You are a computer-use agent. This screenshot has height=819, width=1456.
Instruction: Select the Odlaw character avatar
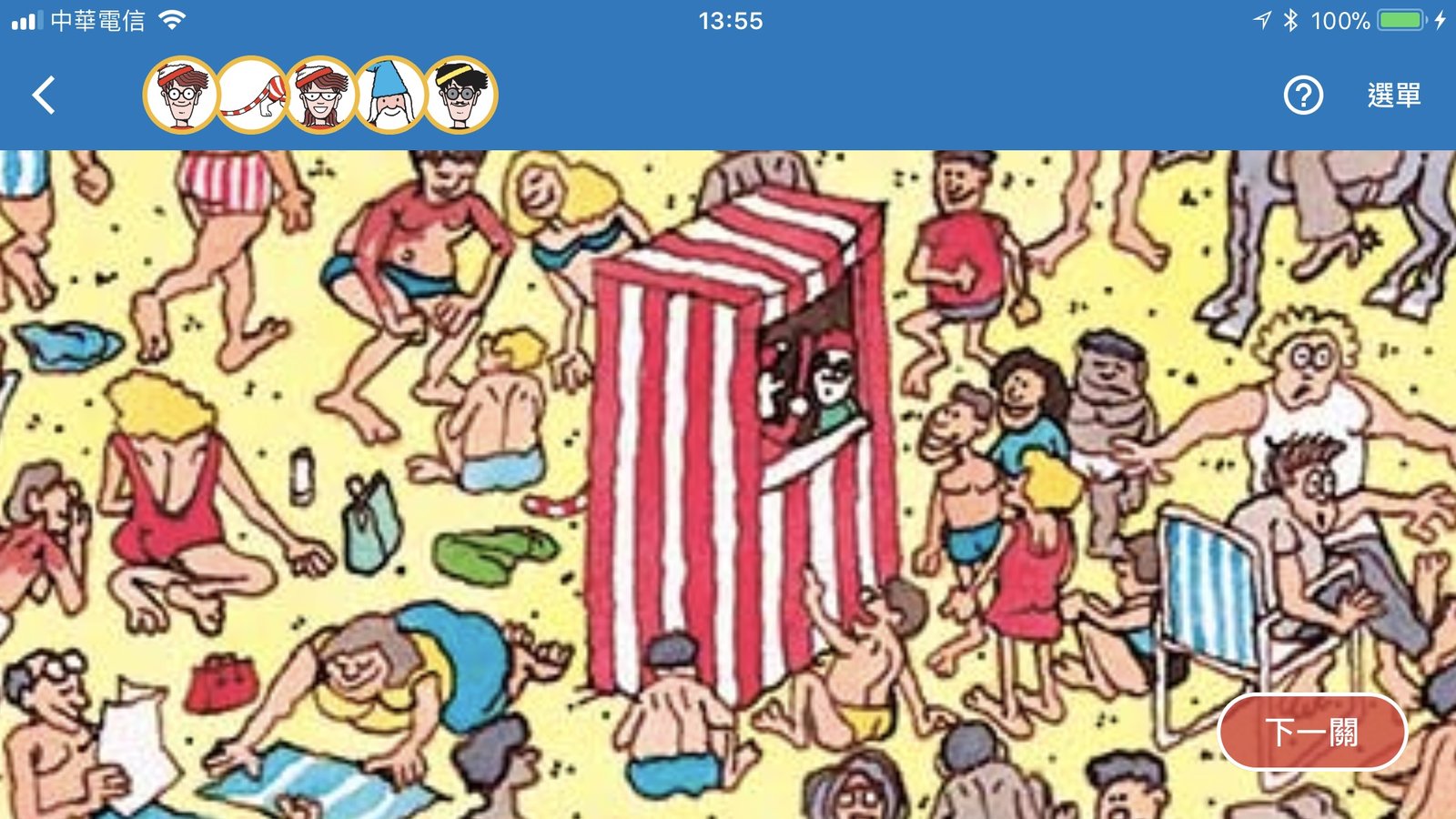(x=460, y=95)
